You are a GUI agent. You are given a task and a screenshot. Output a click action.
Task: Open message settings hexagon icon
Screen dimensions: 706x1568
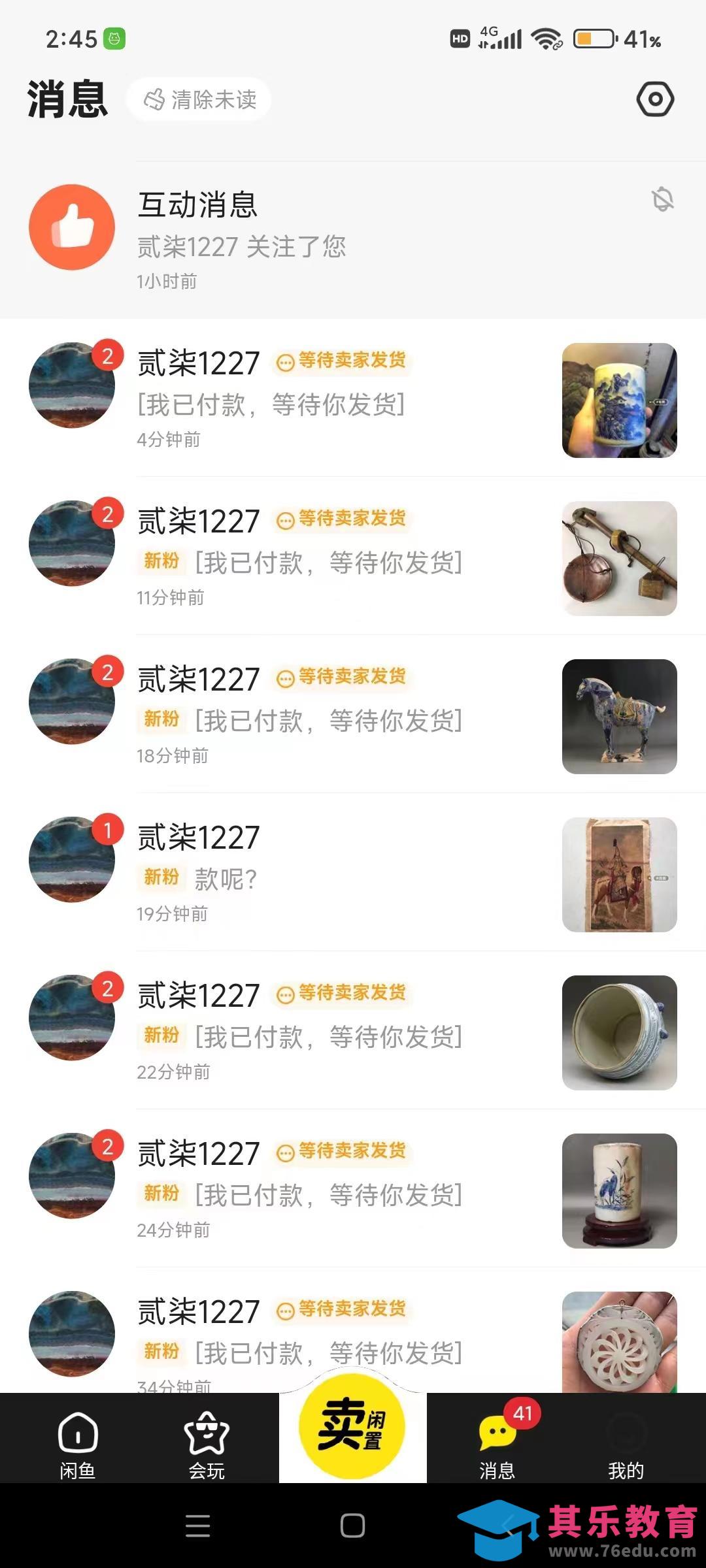655,99
